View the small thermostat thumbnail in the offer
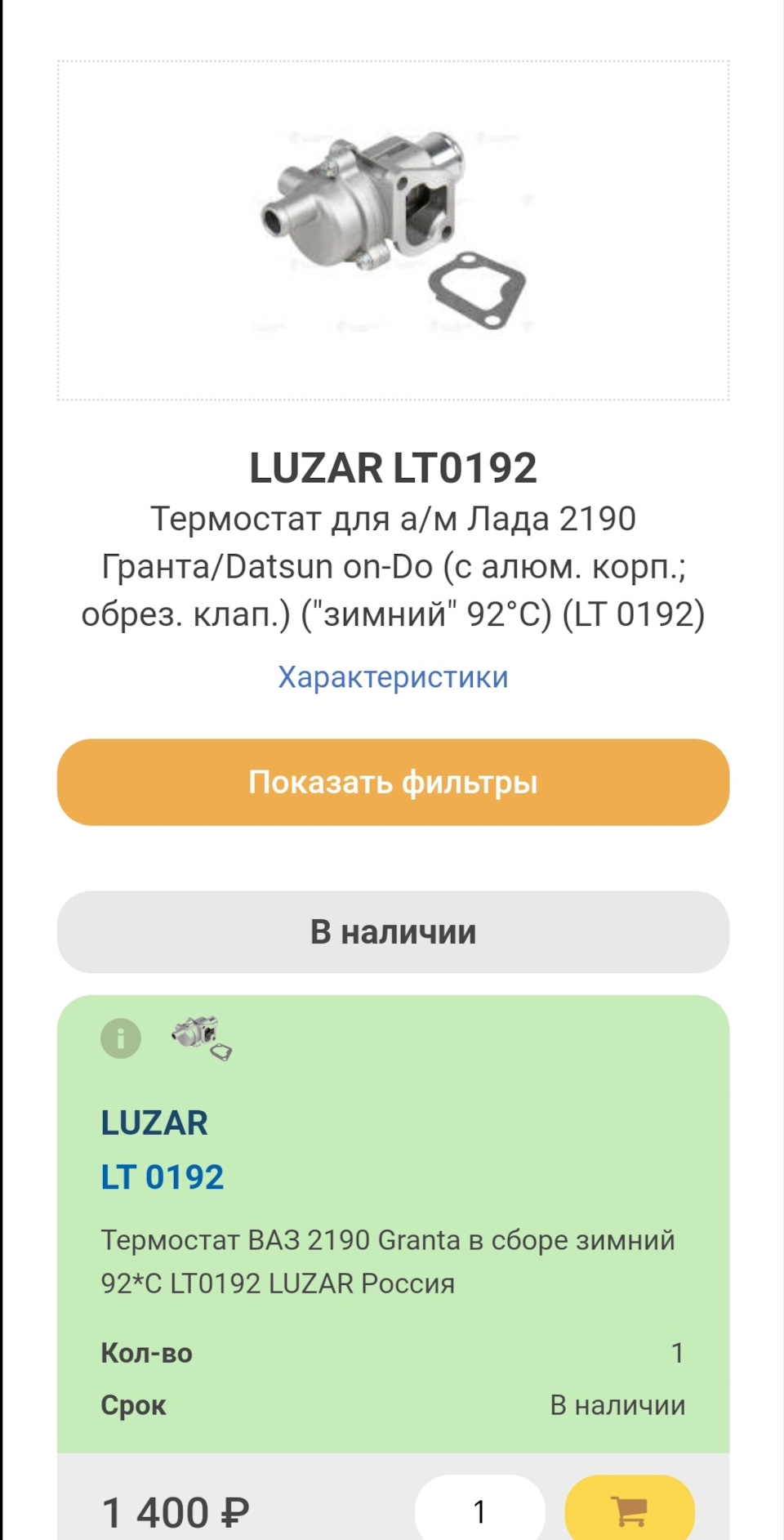The image size is (784, 1540). pos(201,1038)
